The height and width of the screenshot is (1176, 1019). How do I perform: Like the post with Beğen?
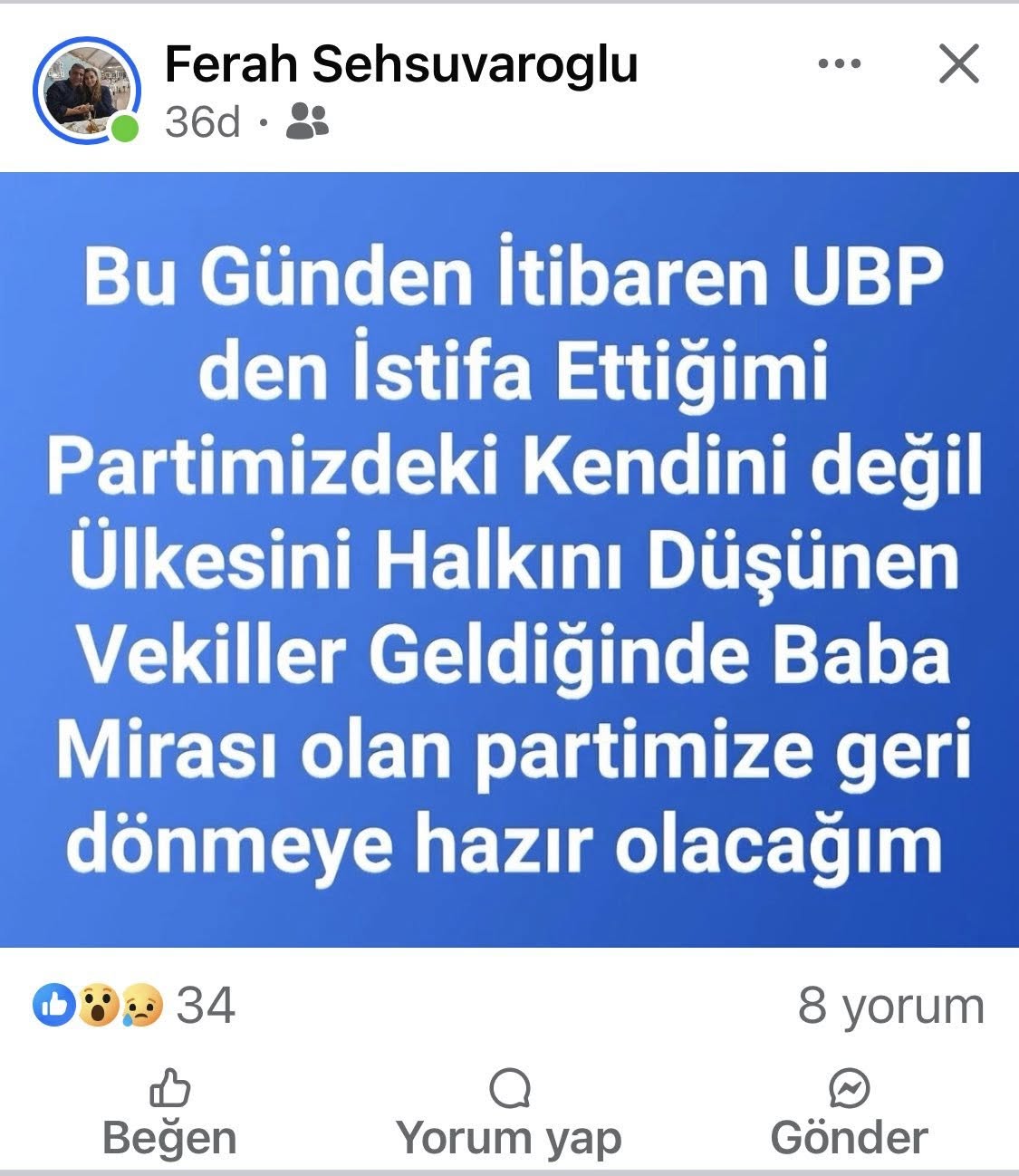pos(169,1113)
